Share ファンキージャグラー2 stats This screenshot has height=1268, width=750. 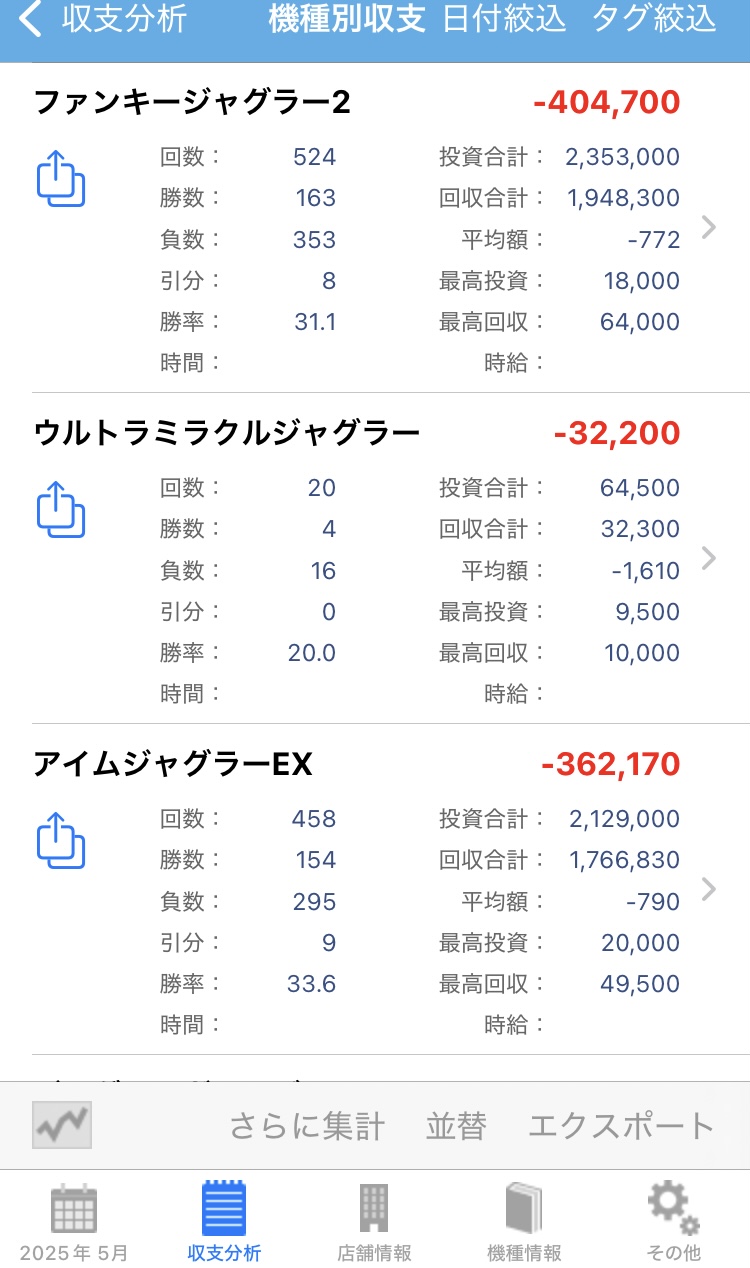pos(61,179)
